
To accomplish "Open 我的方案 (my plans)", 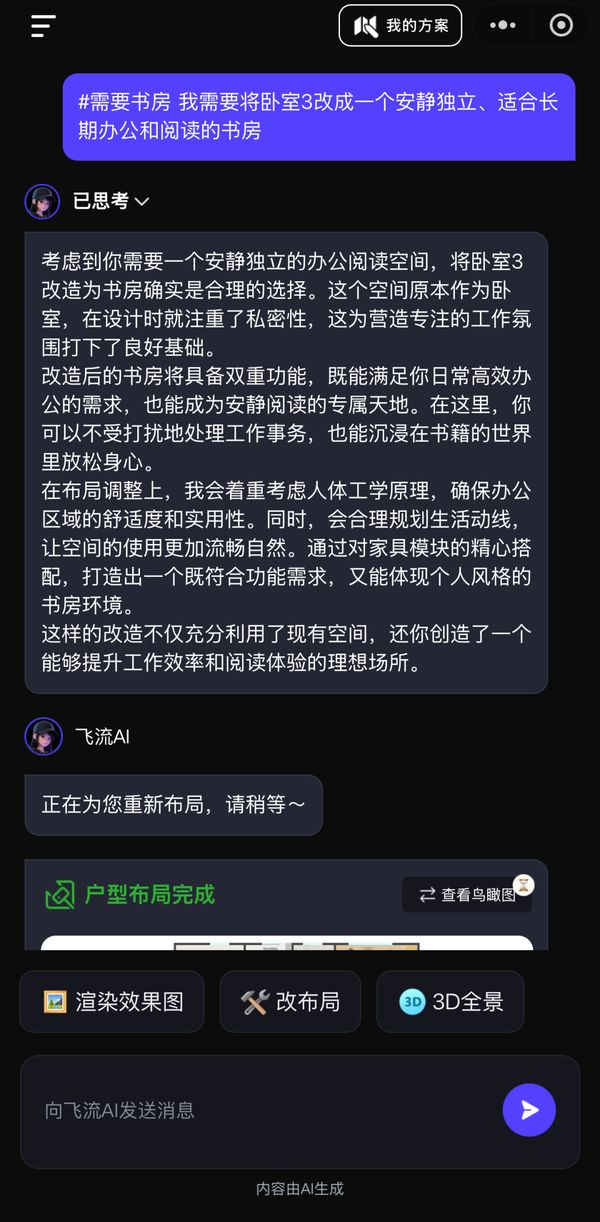I will pos(400,26).
